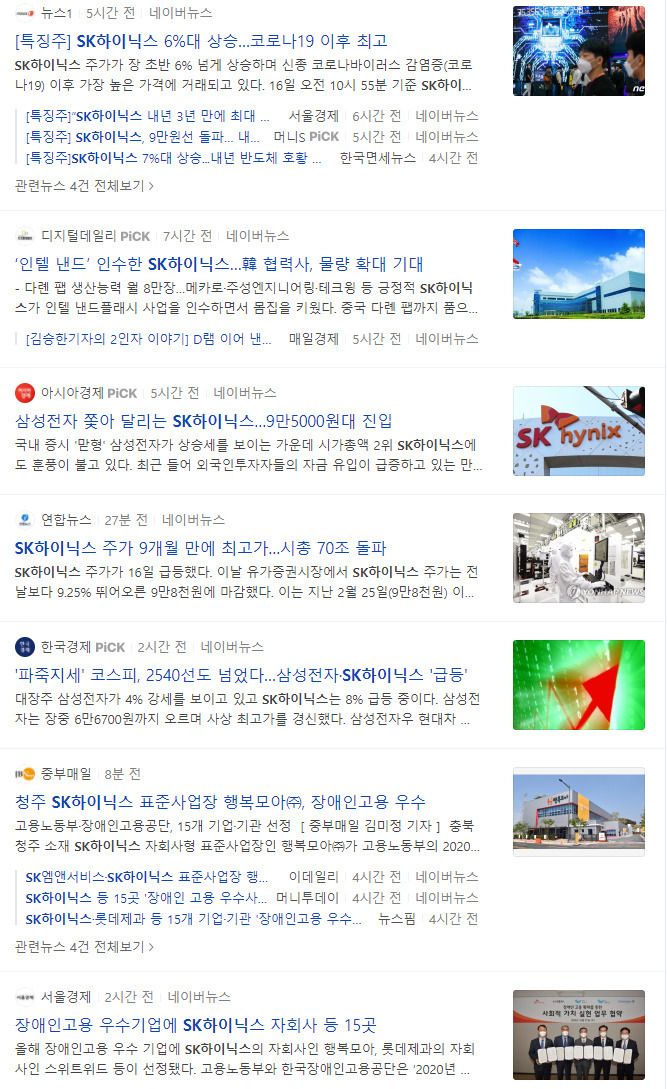Open '파죽지세' 코스피 2540선 headline
The height and width of the screenshot is (1089, 667).
[241, 675]
